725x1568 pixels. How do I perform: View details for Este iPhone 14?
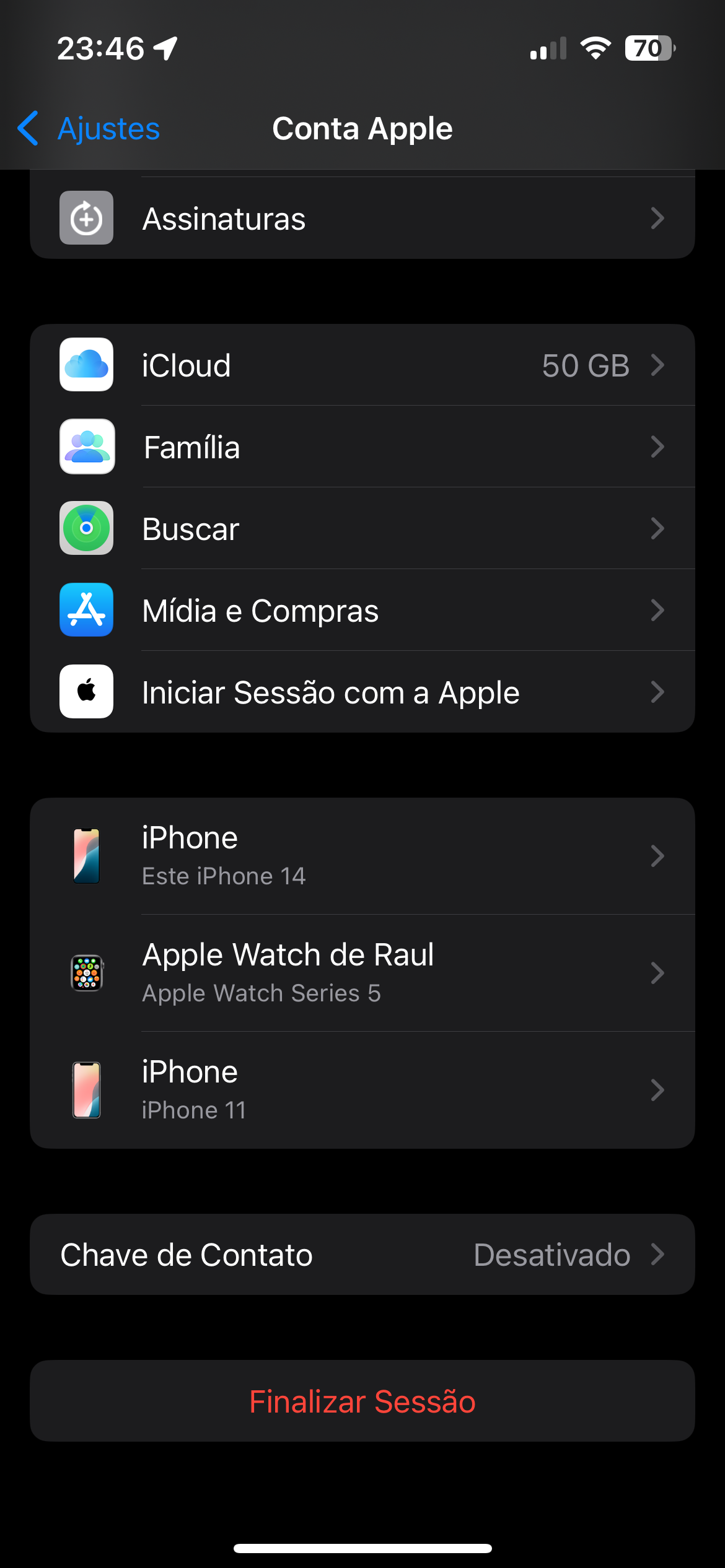pyautogui.click(x=362, y=856)
